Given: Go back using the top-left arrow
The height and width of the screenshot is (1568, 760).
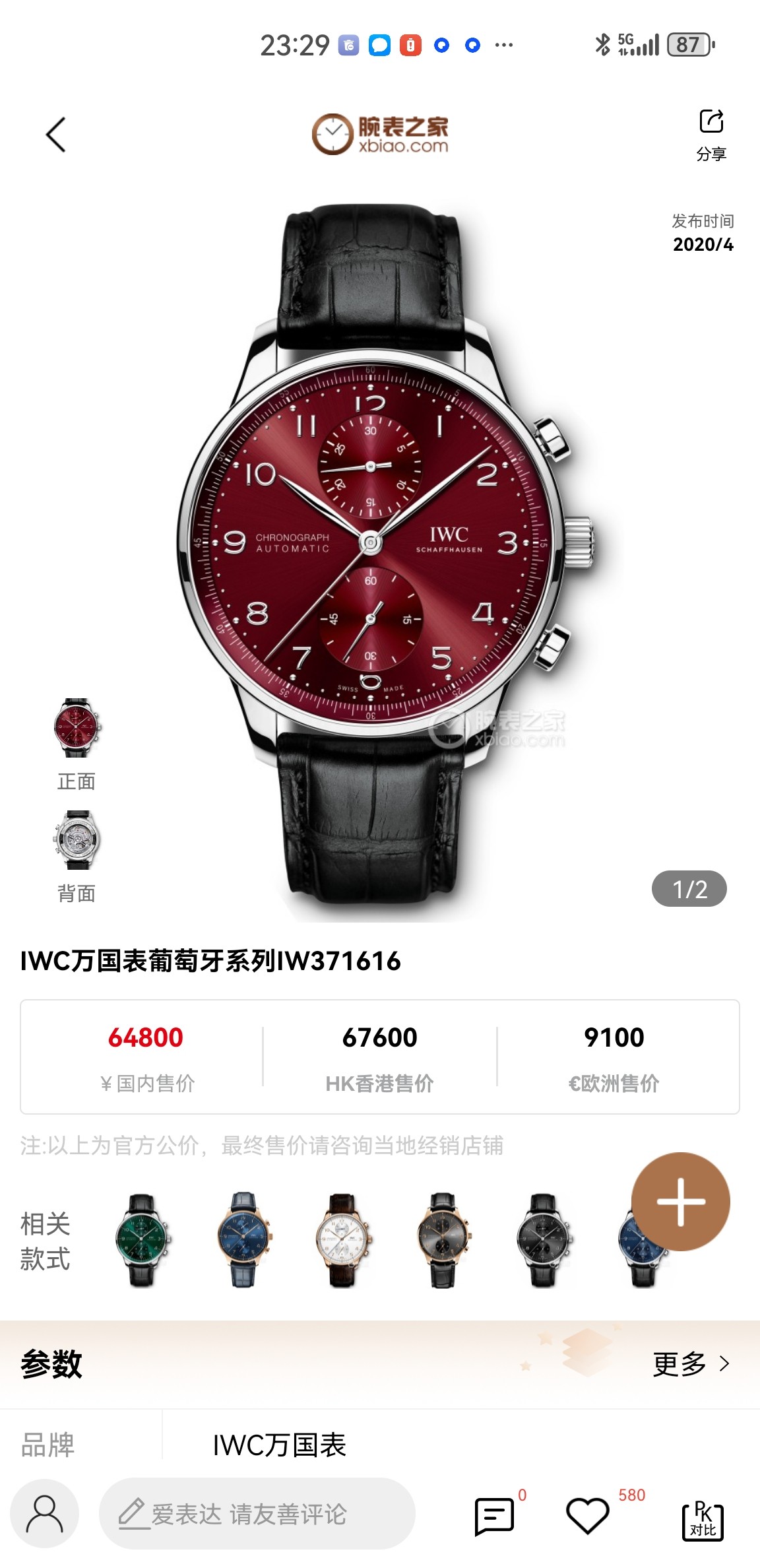Looking at the screenshot, I should tap(57, 135).
